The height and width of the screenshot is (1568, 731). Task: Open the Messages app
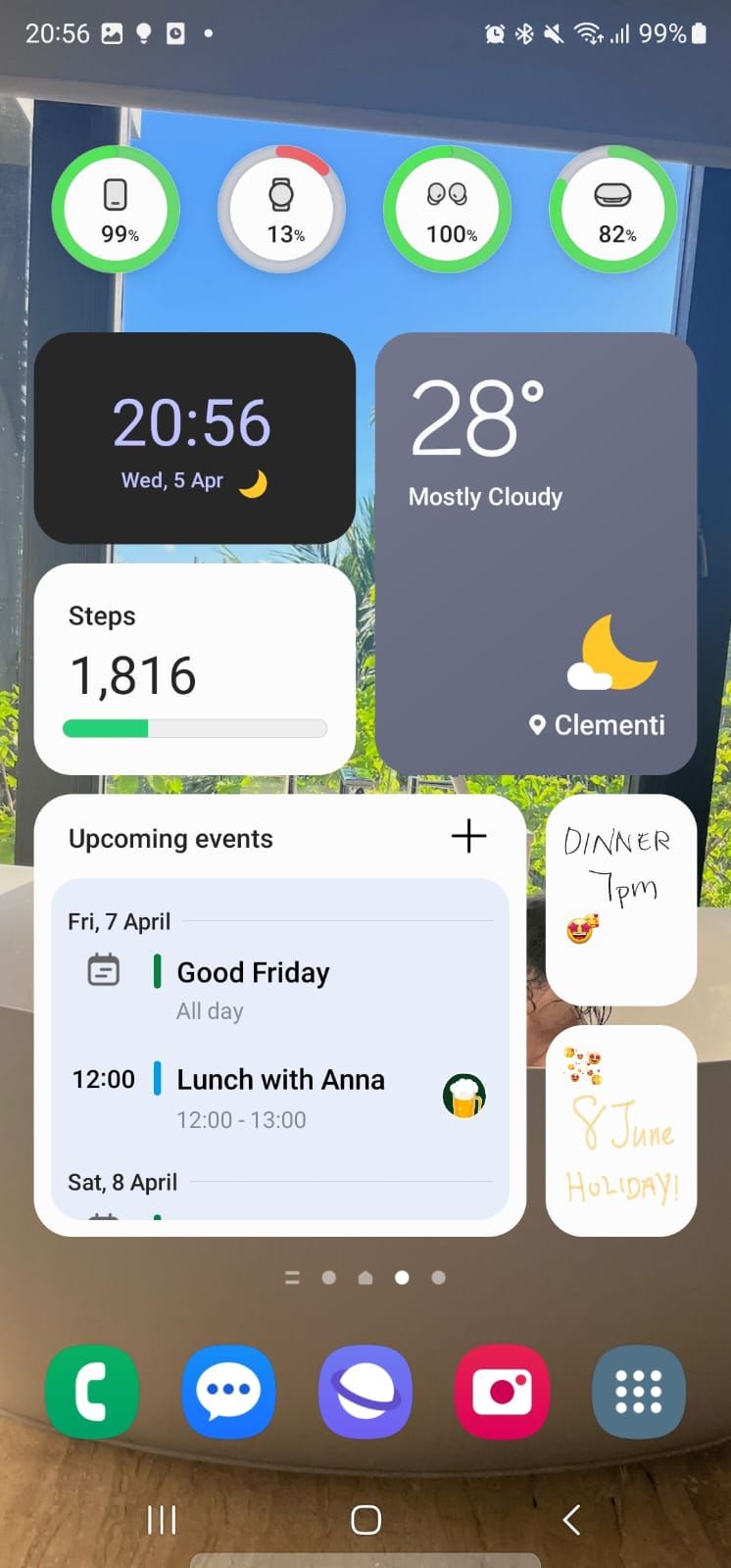click(228, 1392)
